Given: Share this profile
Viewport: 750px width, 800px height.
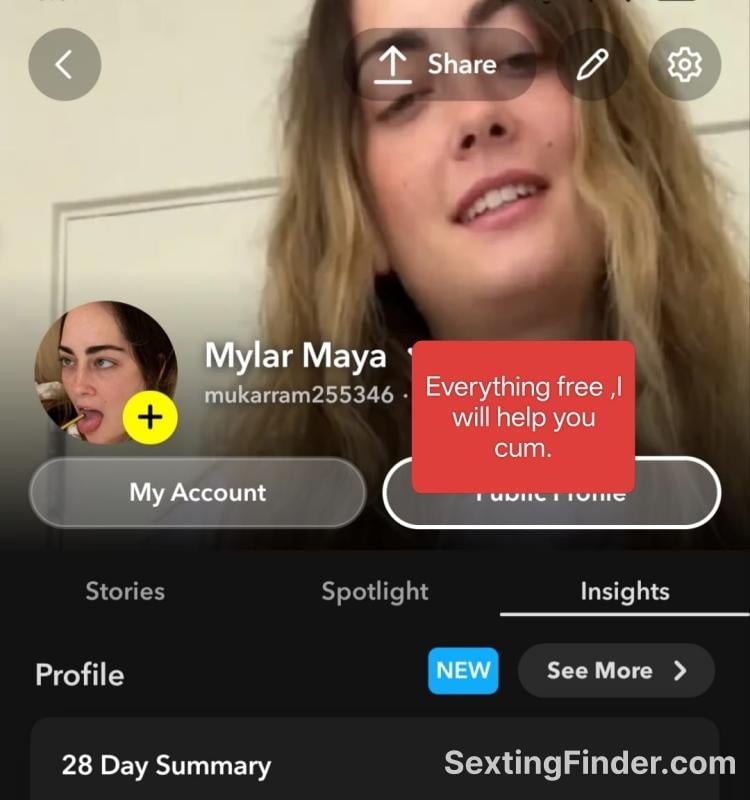Looking at the screenshot, I should (x=440, y=65).
